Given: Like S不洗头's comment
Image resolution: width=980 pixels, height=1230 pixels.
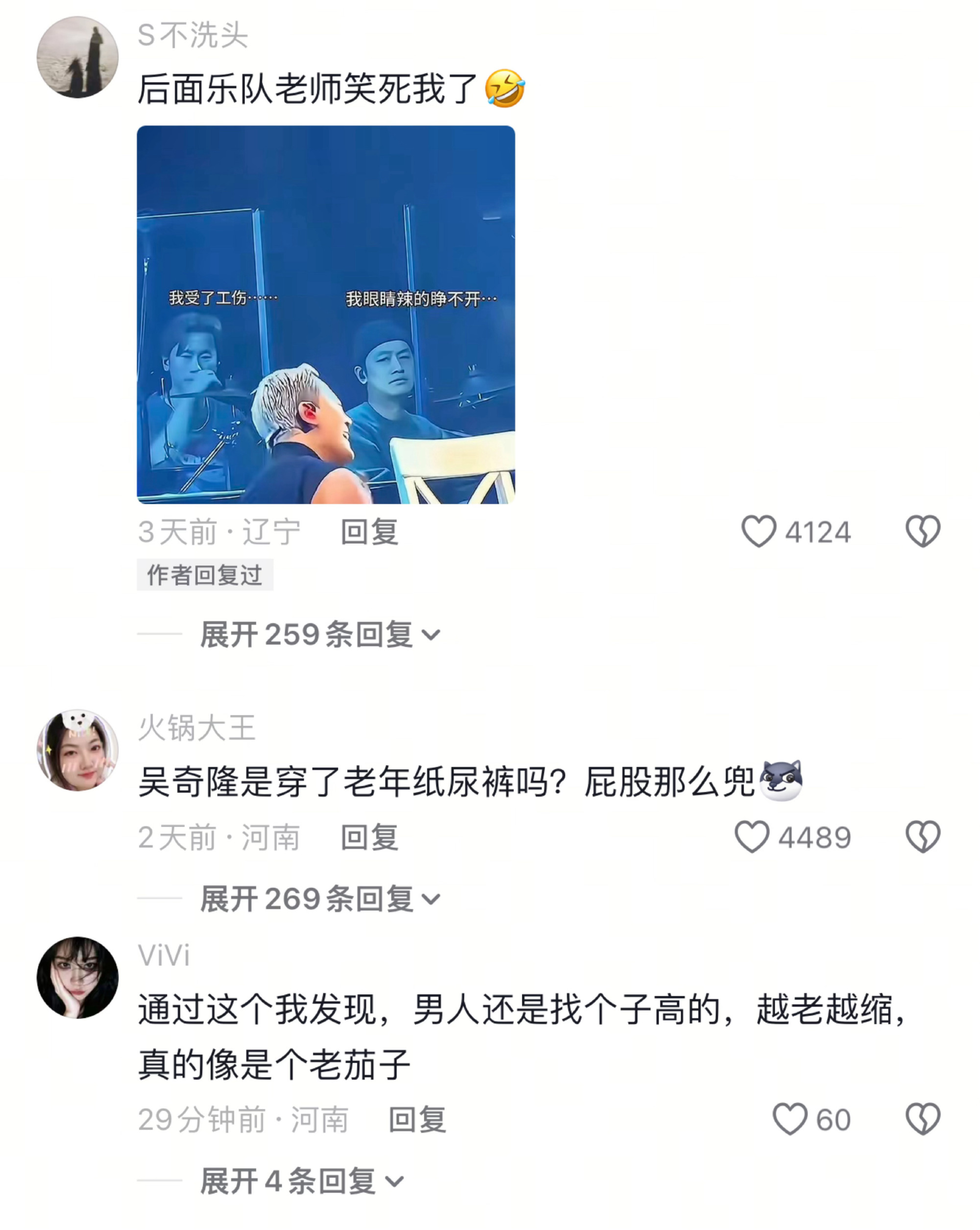Looking at the screenshot, I should point(758,531).
